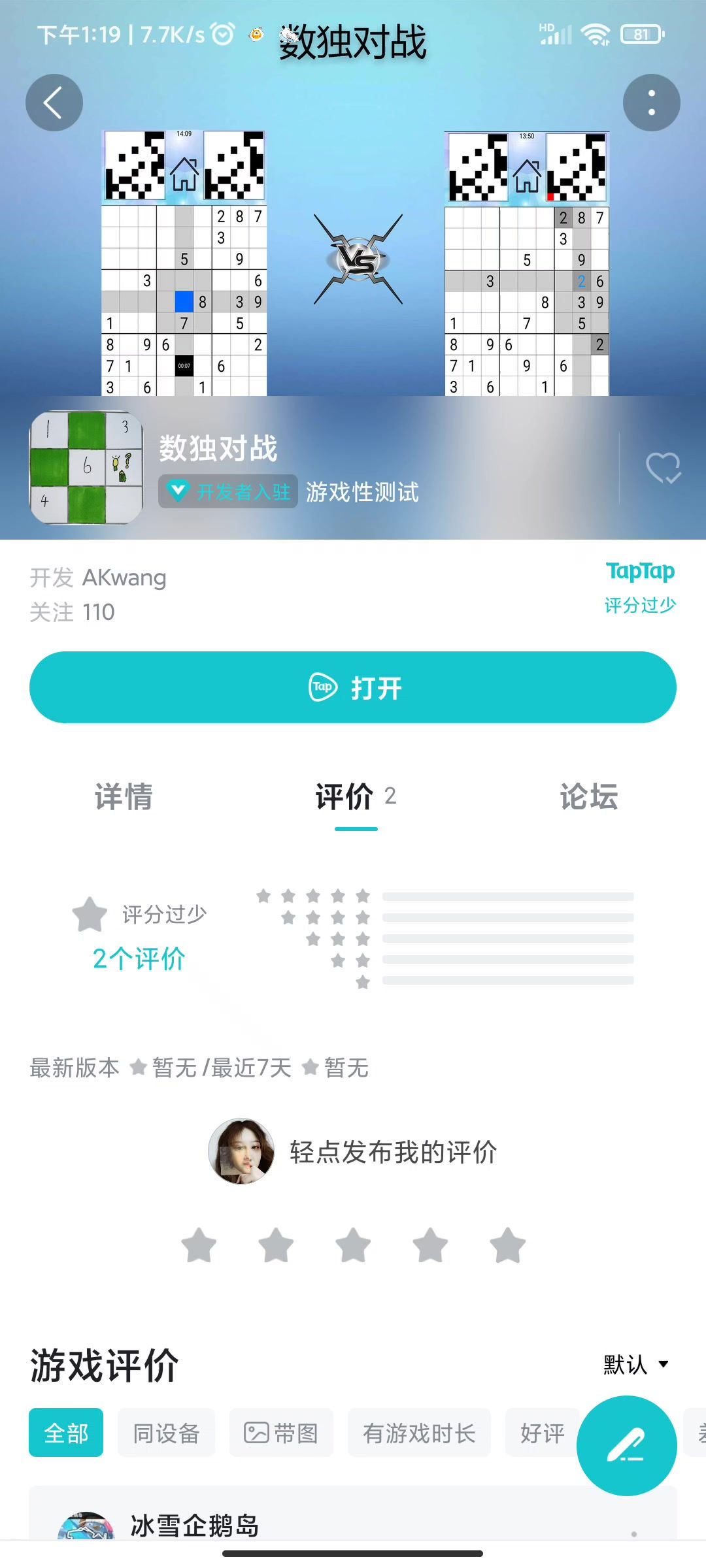Switch to the 论坛 tab
The width and height of the screenshot is (706, 1568).
(588, 796)
